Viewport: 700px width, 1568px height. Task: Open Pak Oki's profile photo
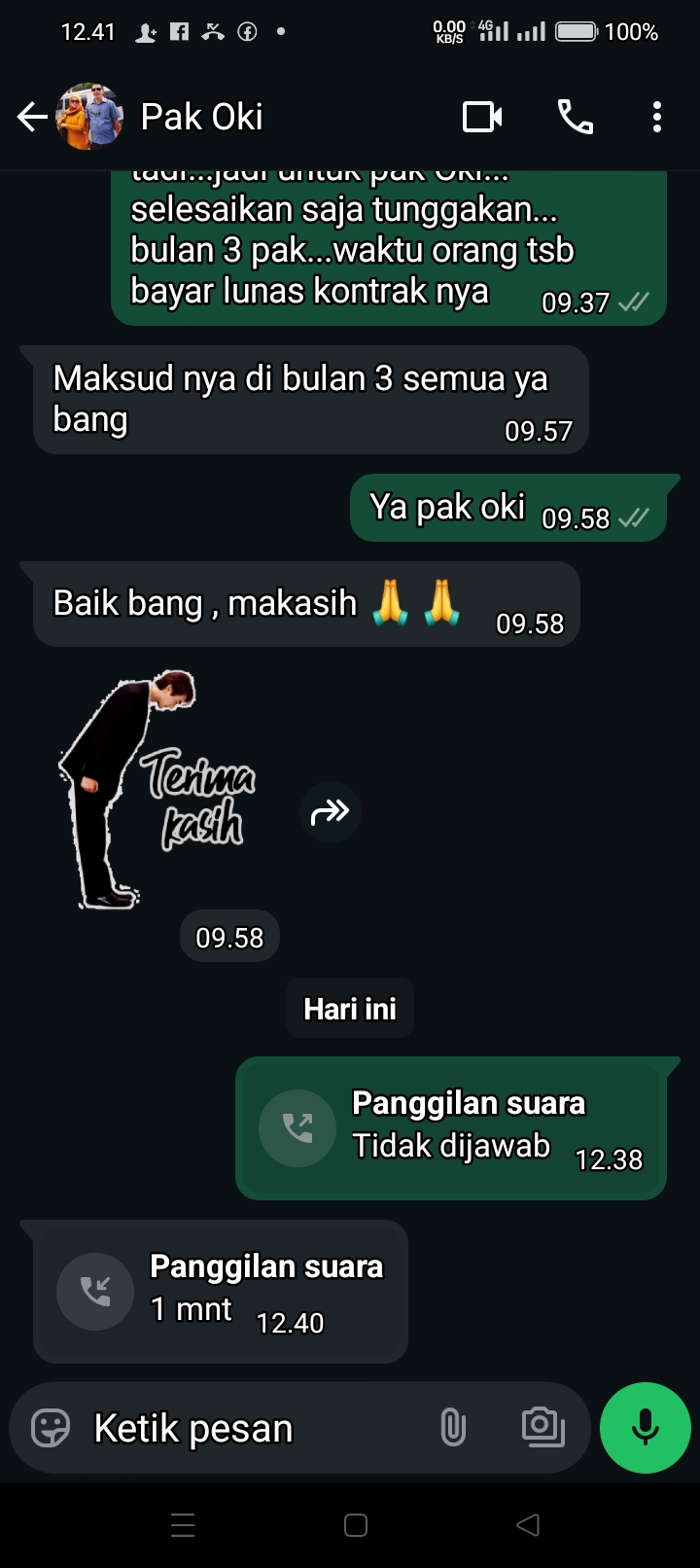pyautogui.click(x=90, y=117)
